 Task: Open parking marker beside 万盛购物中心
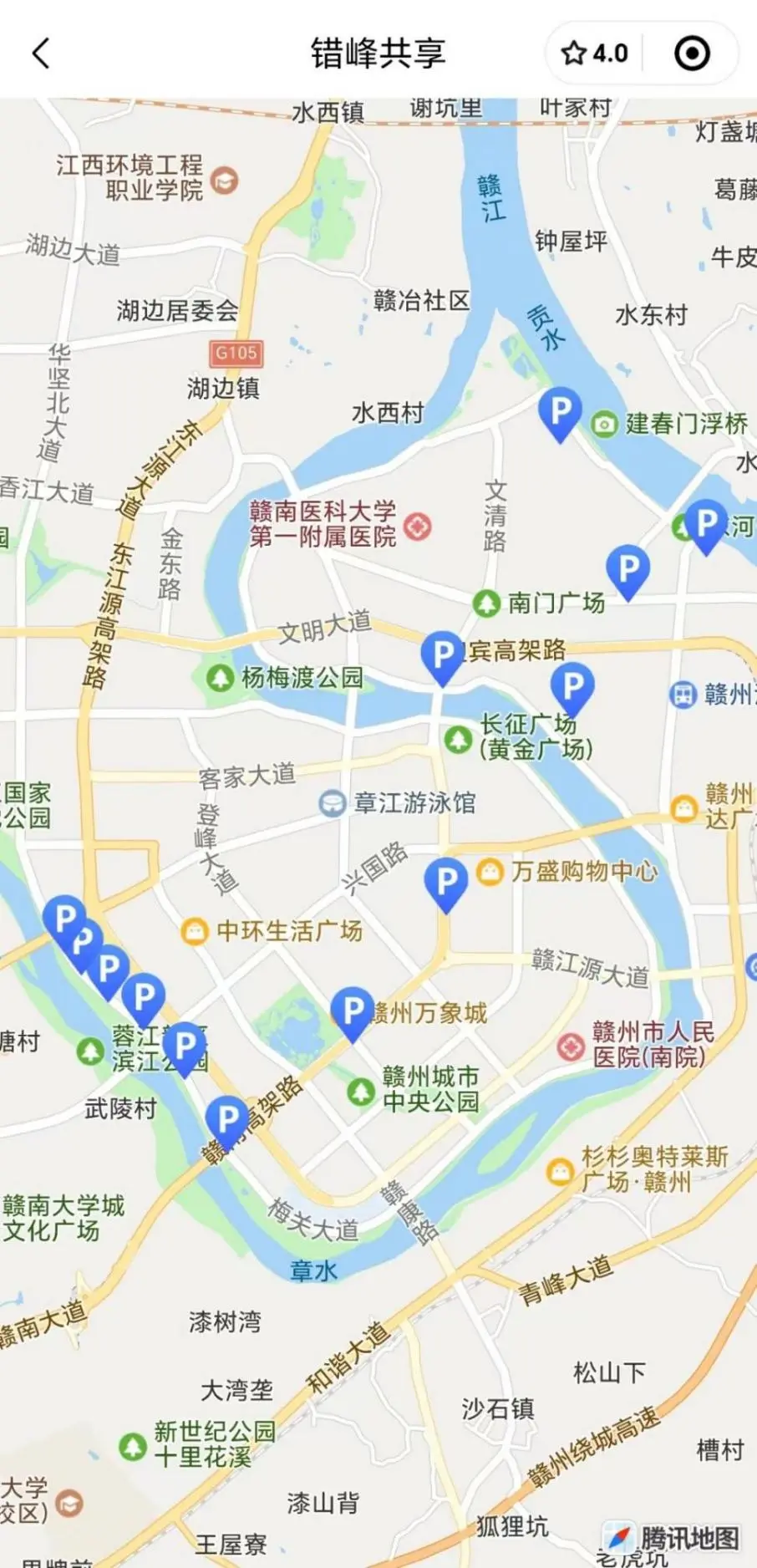point(445,882)
